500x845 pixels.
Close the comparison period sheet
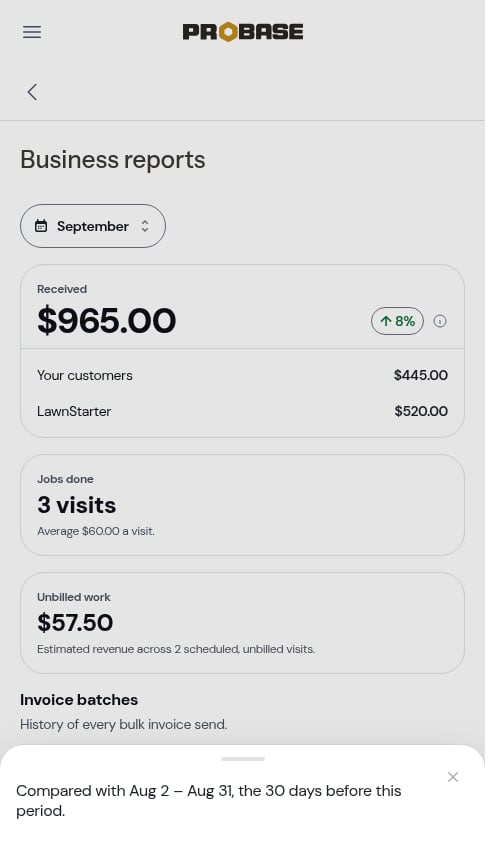coord(453,777)
